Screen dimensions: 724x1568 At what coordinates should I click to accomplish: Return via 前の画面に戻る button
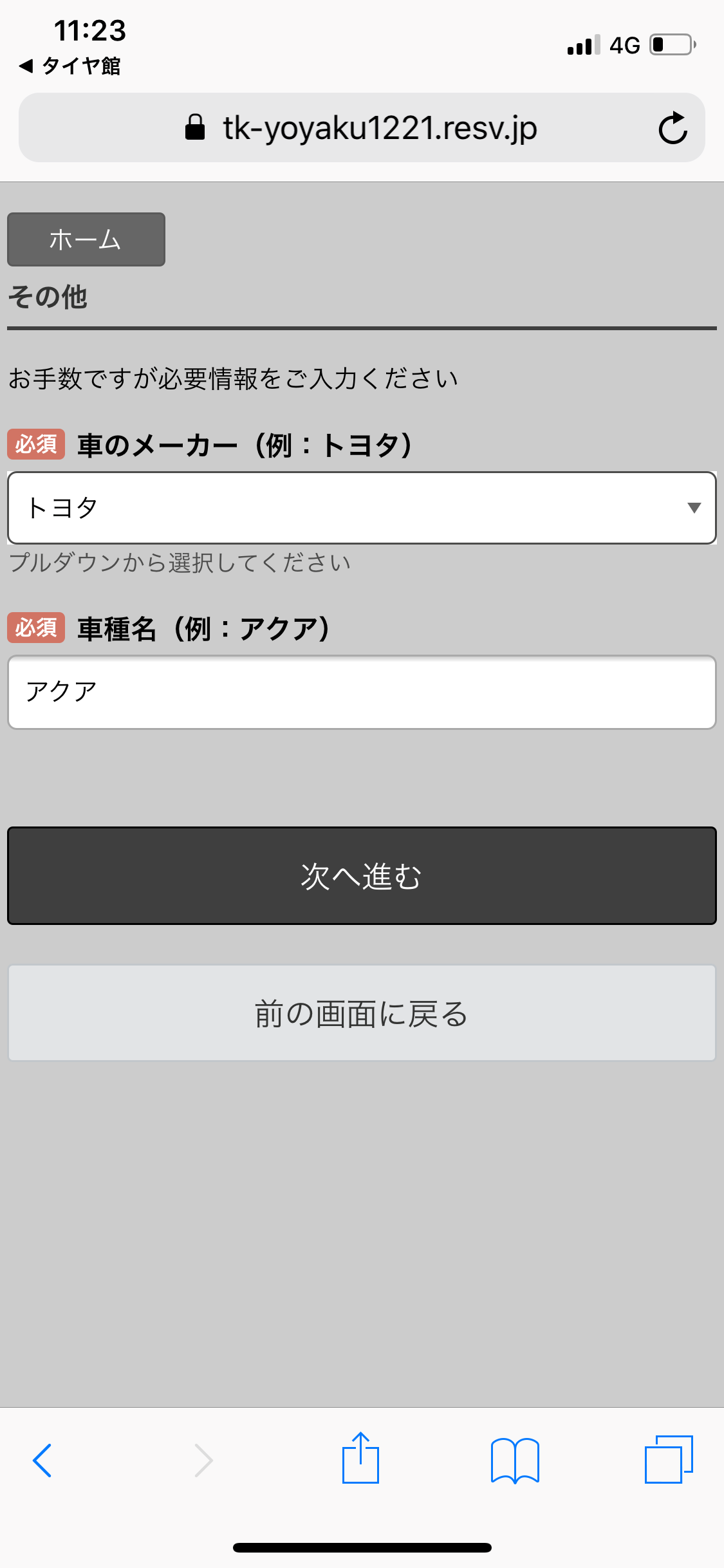pyautogui.click(x=361, y=1013)
